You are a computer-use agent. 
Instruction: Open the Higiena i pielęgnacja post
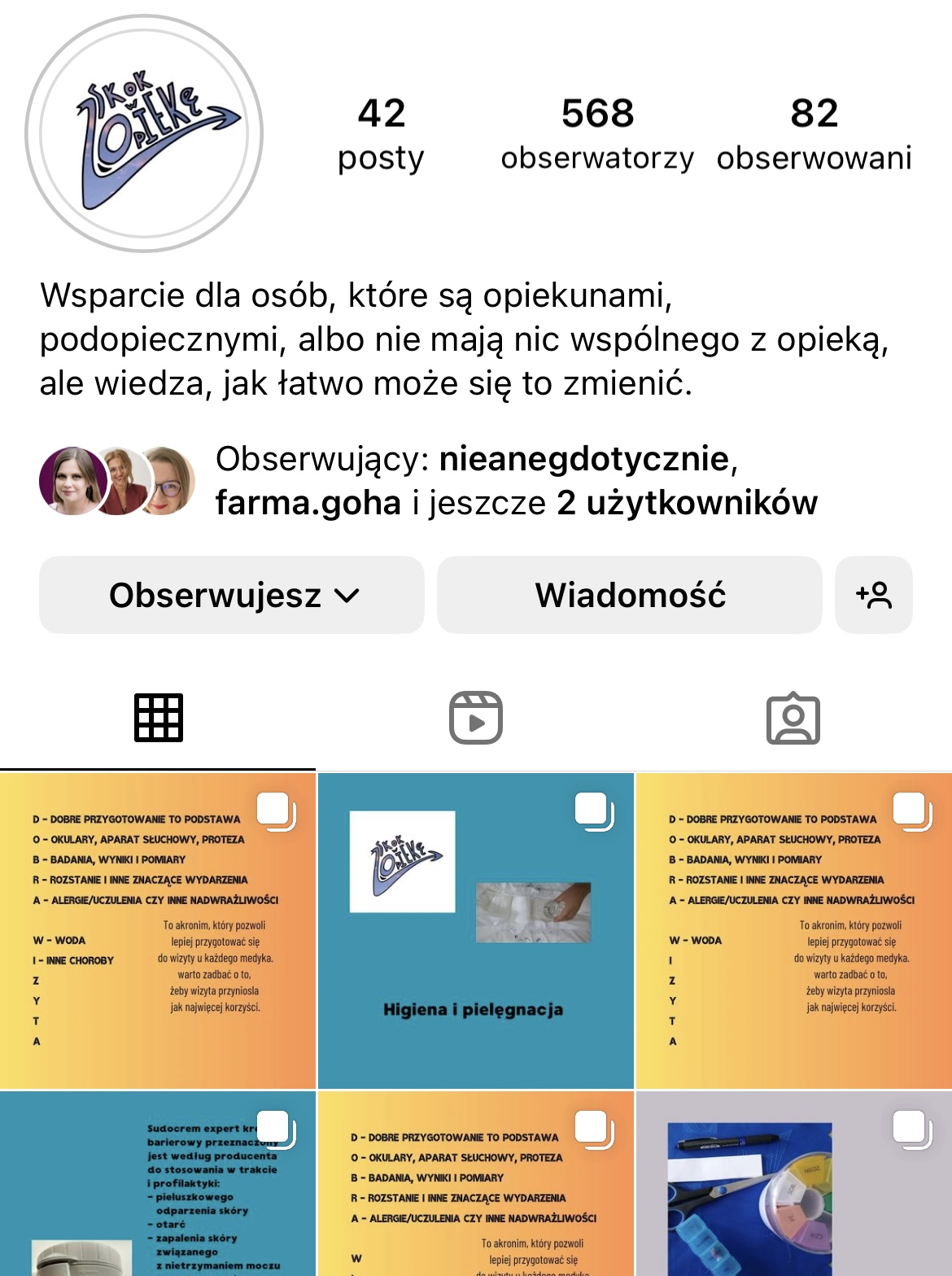click(476, 930)
